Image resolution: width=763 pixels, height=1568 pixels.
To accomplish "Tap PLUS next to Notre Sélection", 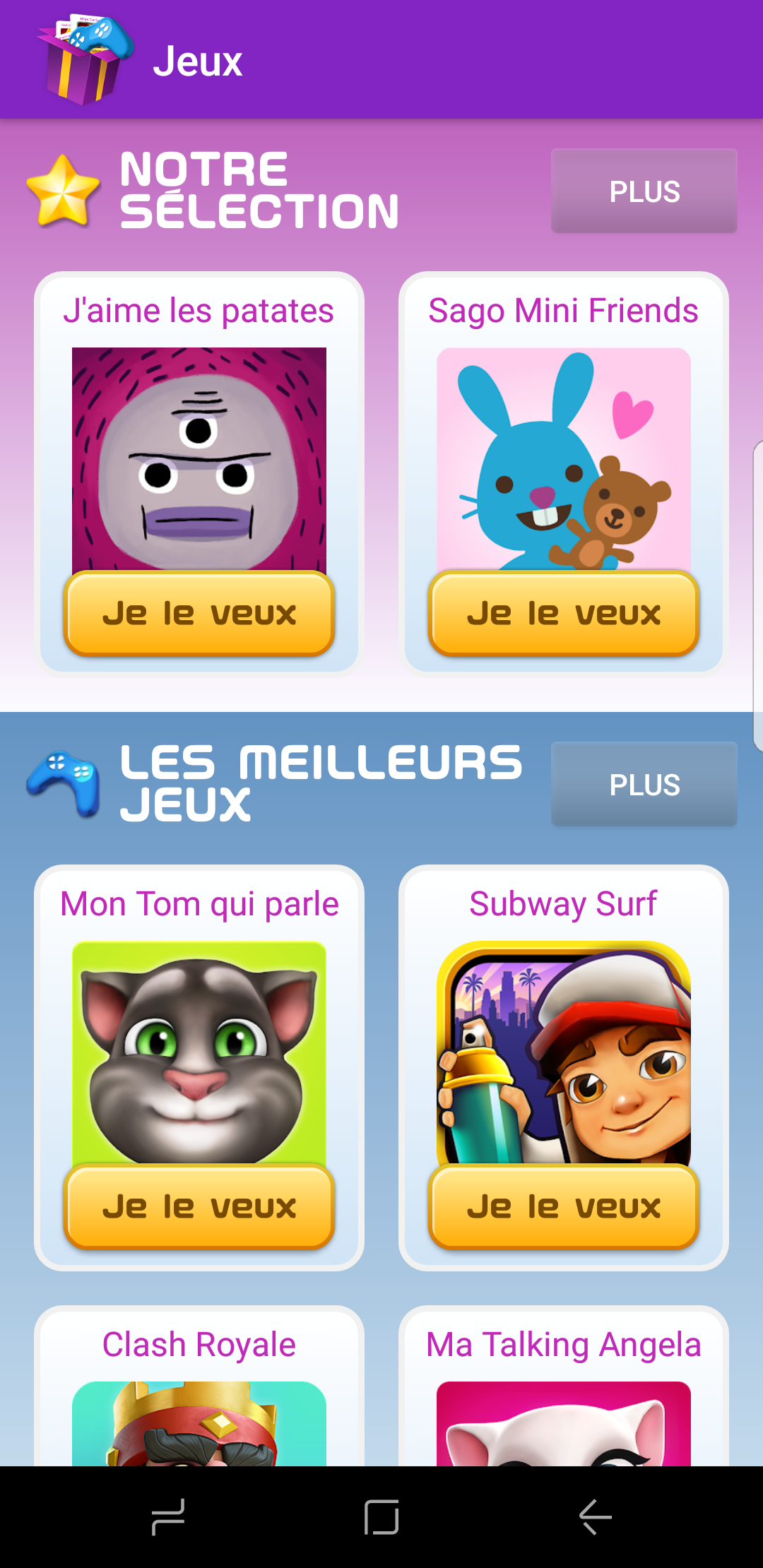I will tap(644, 191).
